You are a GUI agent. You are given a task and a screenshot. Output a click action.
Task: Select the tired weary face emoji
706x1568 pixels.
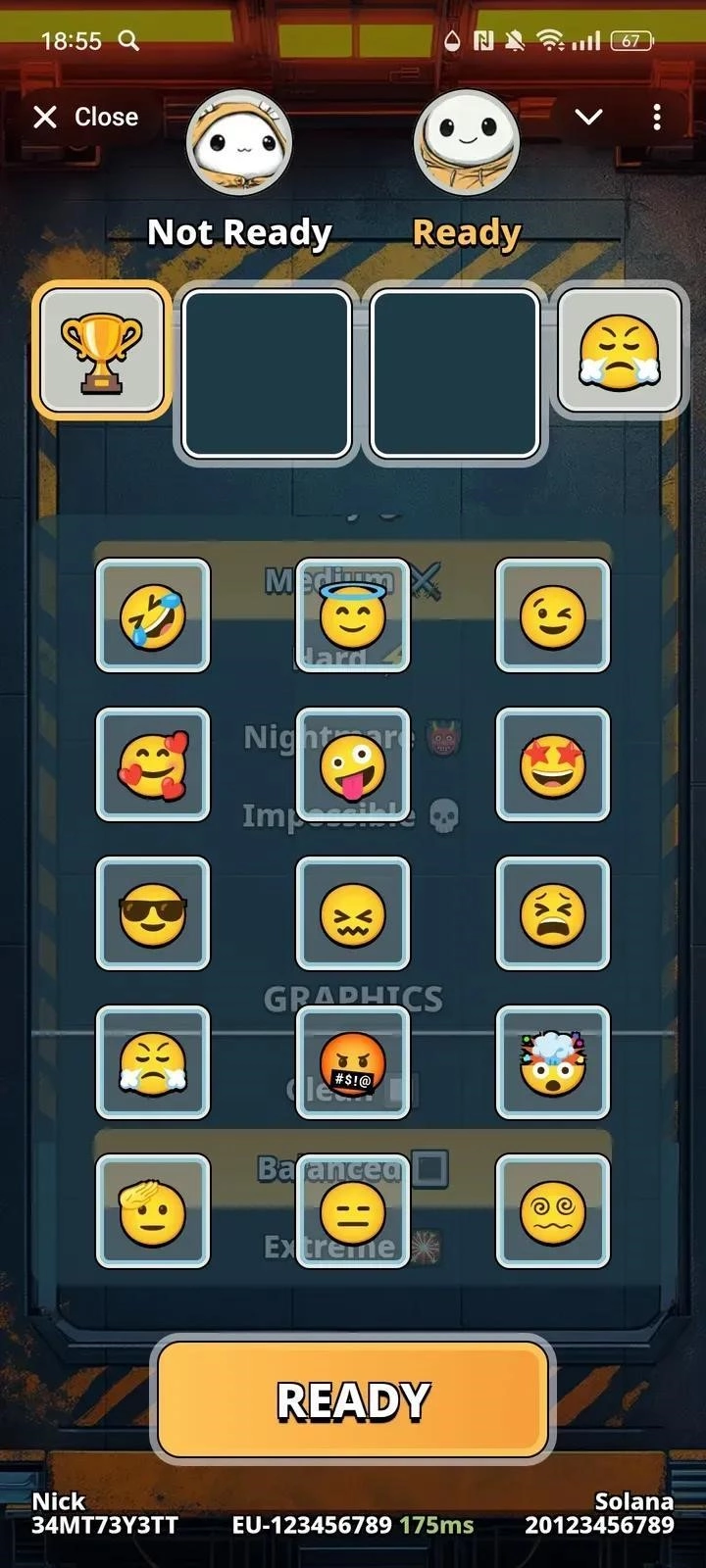[x=553, y=913]
